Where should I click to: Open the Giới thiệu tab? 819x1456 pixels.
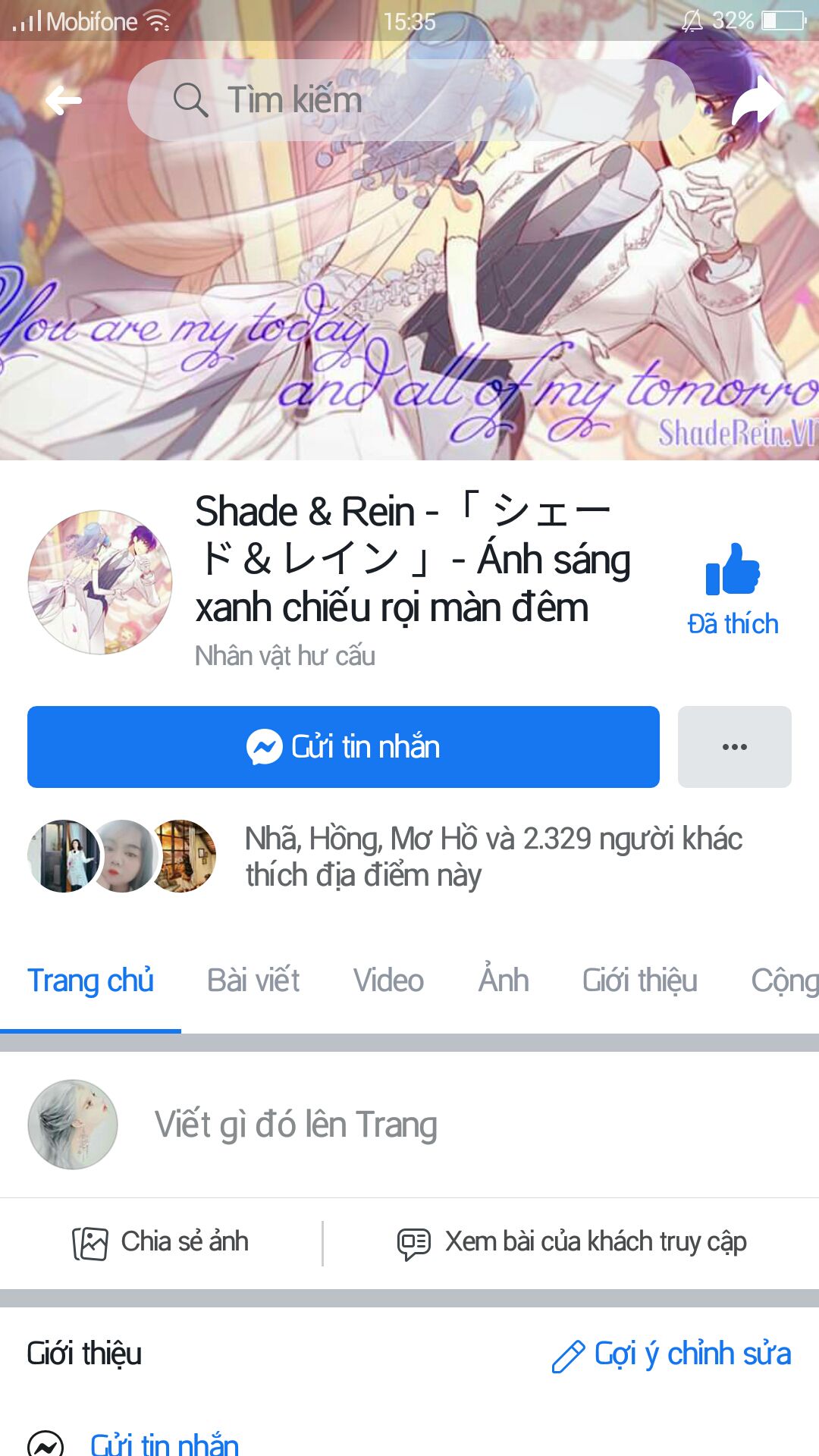point(639,981)
